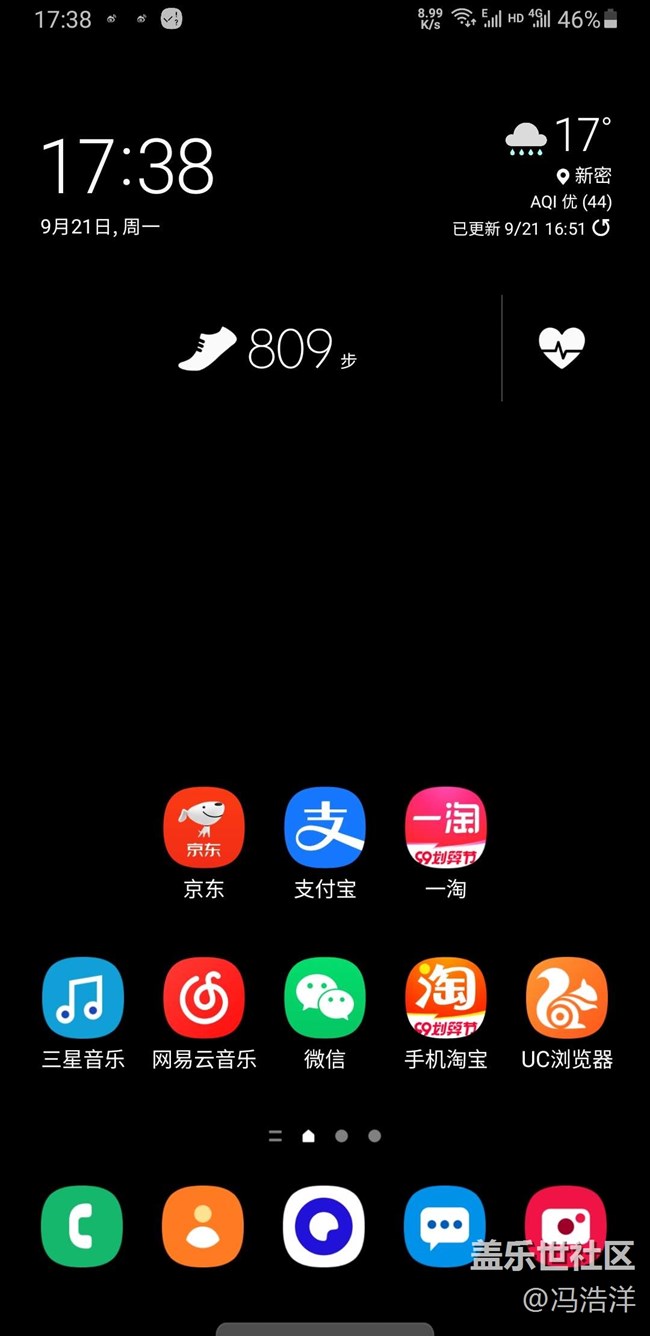Open the blue Messages app in dock
650x1336 pixels.
click(445, 1226)
